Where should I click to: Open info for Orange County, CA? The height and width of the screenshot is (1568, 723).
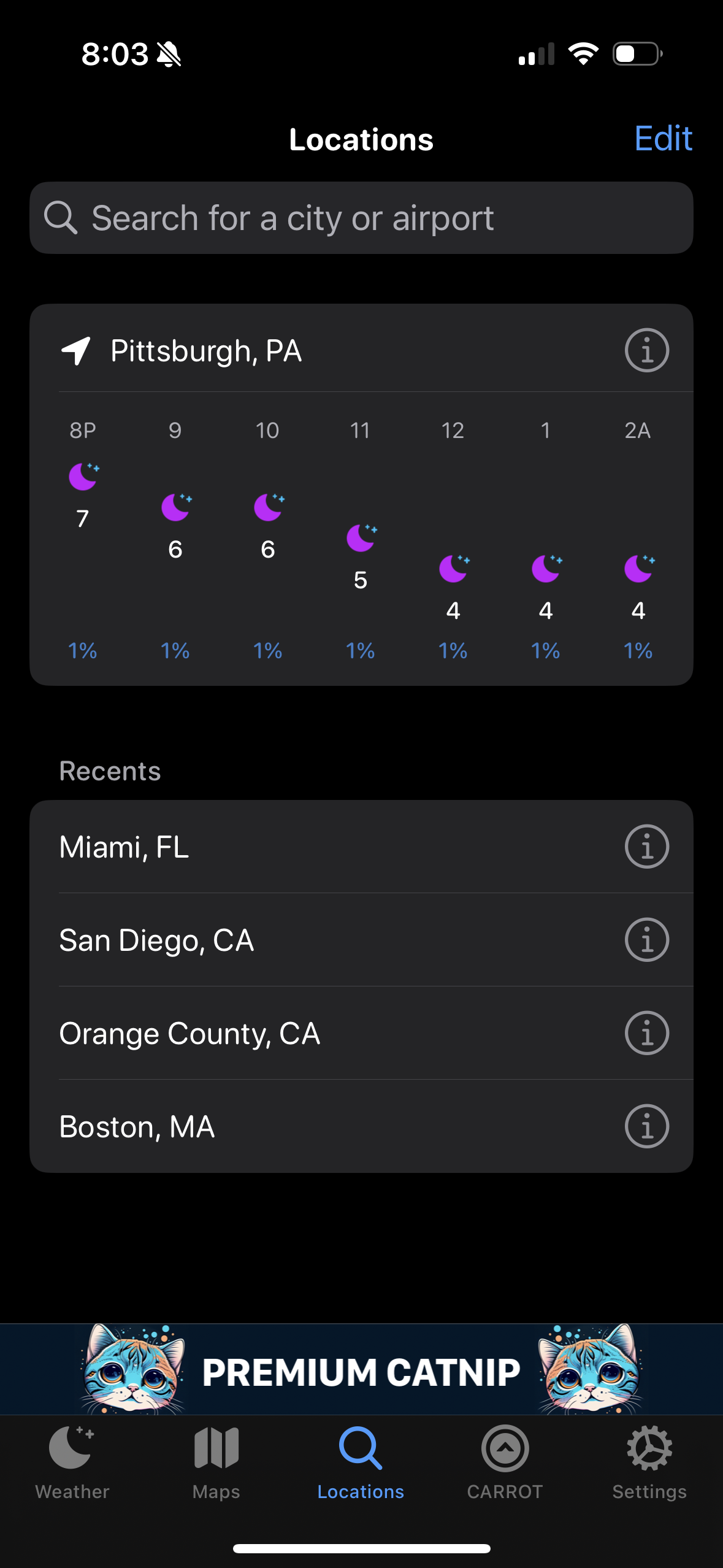click(646, 1032)
